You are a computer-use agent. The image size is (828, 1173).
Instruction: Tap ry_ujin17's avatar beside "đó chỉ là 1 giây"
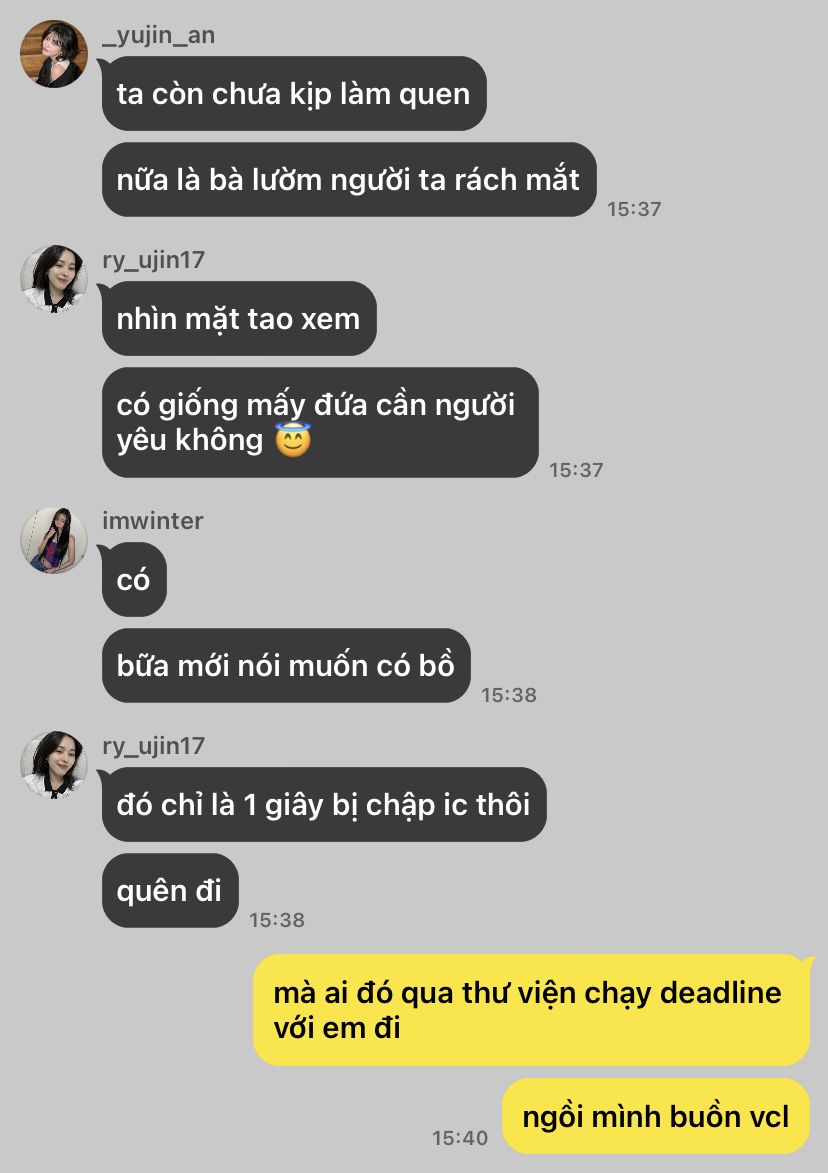click(x=54, y=765)
